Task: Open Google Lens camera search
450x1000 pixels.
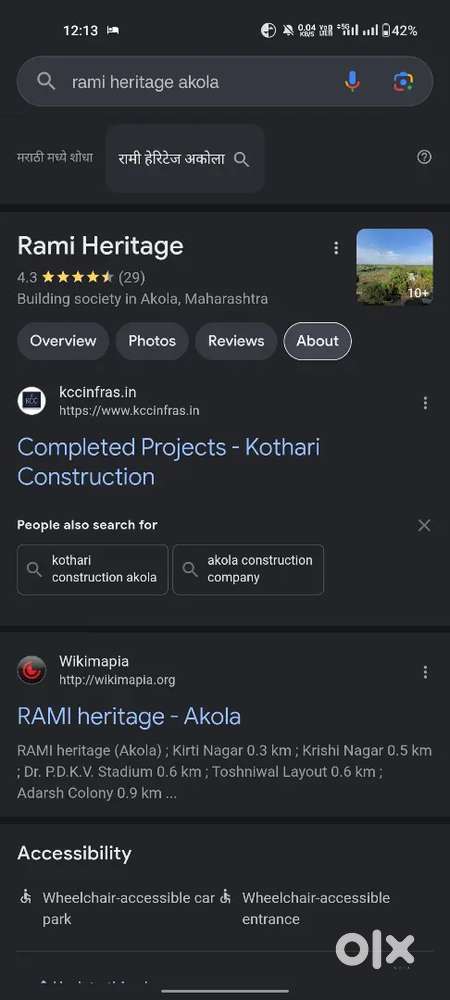Action: 403,82
